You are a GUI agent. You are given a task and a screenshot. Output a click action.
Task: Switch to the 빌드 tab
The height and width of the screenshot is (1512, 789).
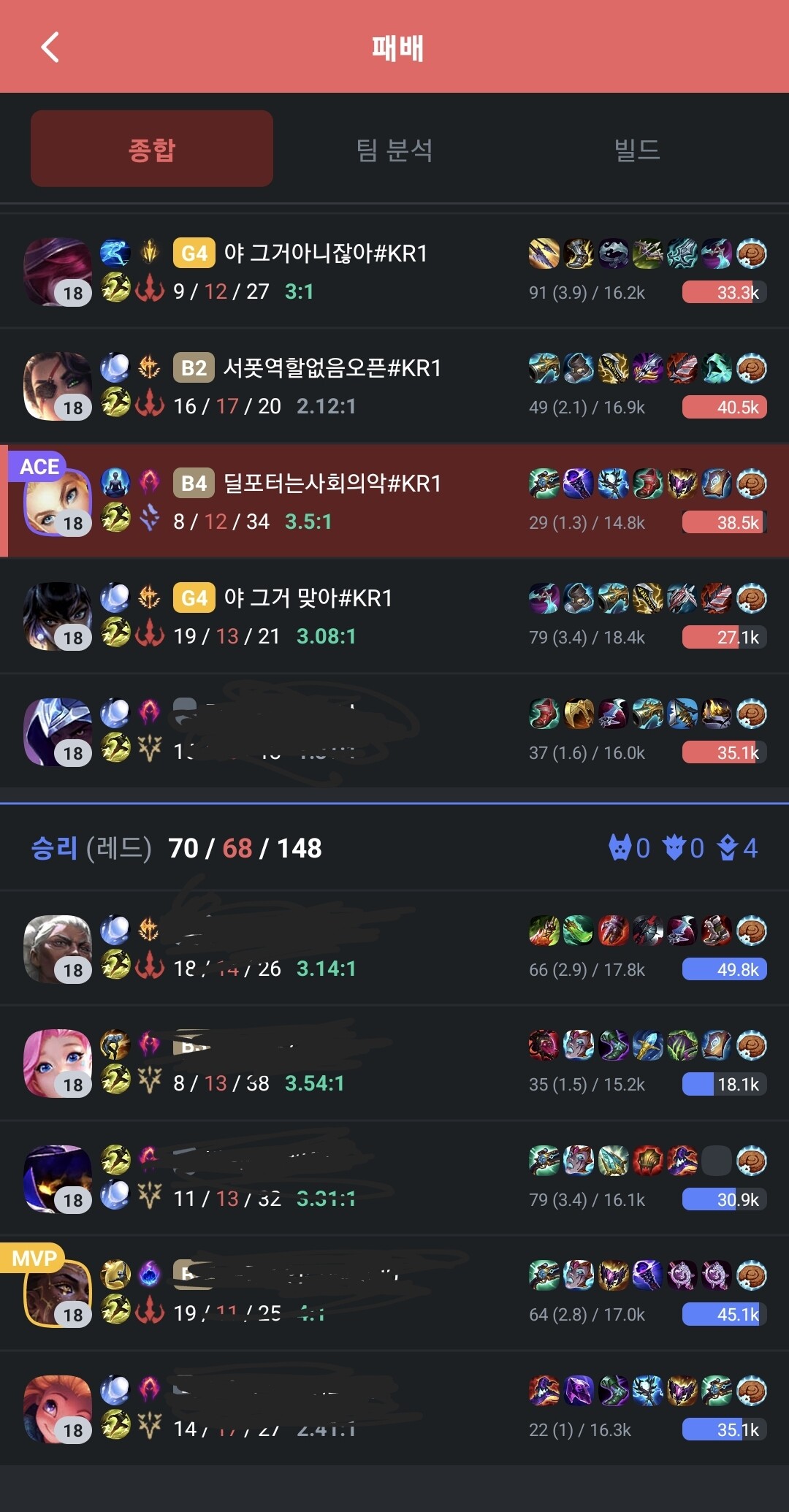pyautogui.click(x=637, y=150)
